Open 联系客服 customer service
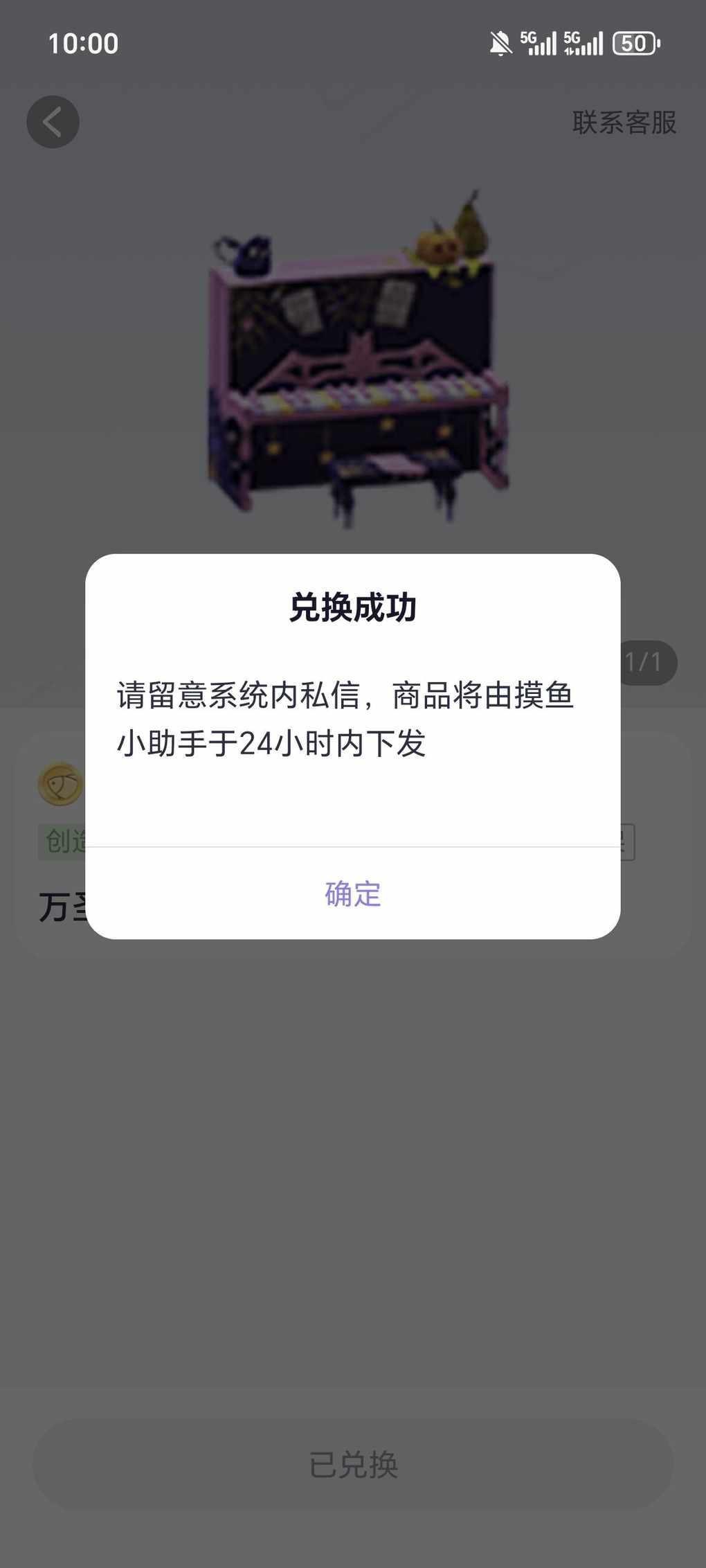Viewport: 706px width, 1568px height. 624,123
